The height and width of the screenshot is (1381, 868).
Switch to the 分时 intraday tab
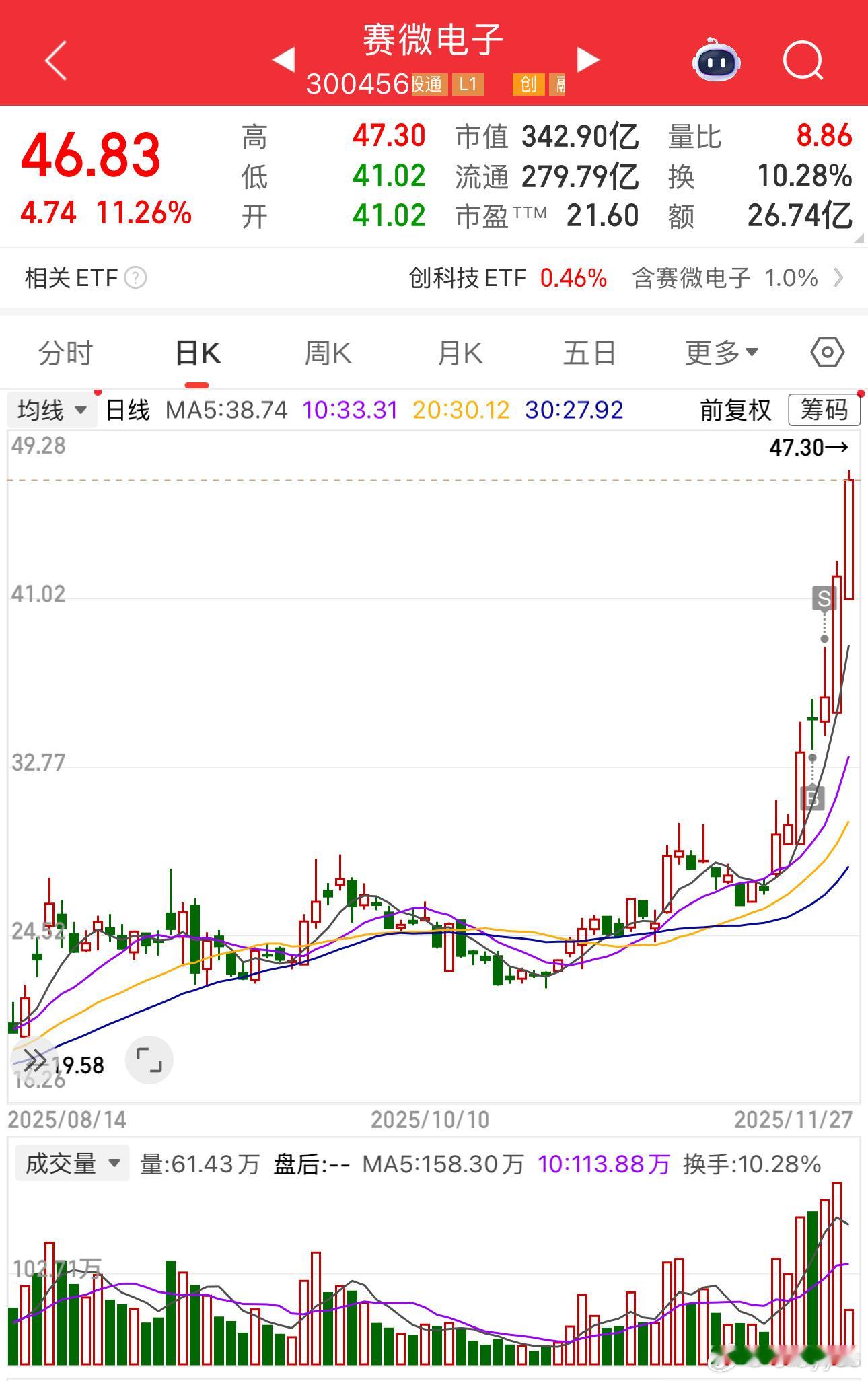tap(65, 351)
